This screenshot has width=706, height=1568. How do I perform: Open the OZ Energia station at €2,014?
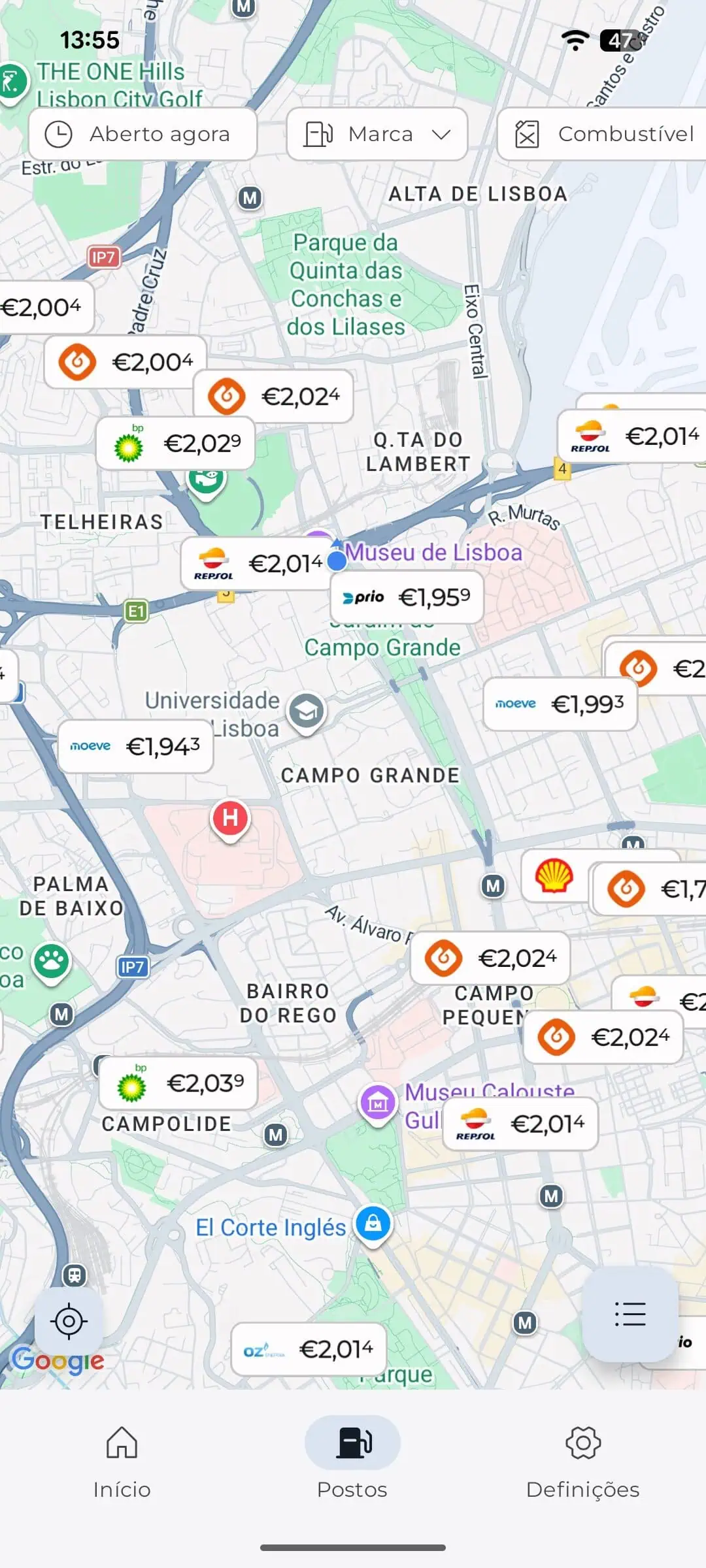[x=309, y=1349]
